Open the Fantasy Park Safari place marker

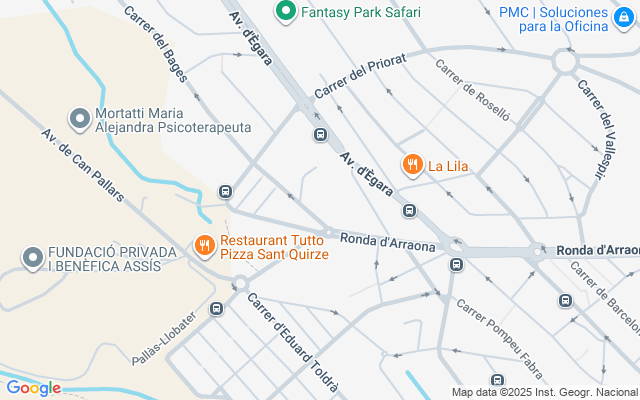(285, 12)
